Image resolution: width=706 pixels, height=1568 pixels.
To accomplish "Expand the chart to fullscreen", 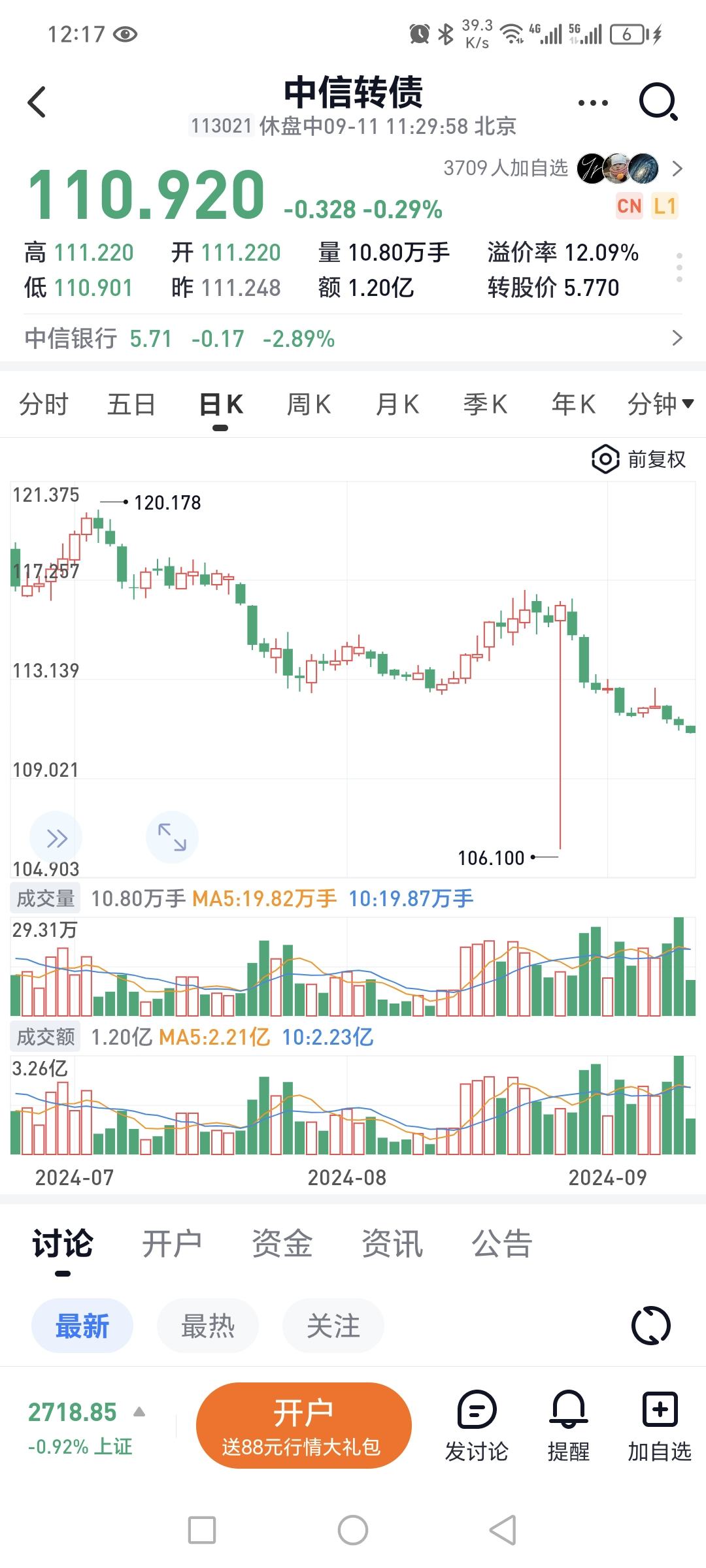I will (172, 838).
